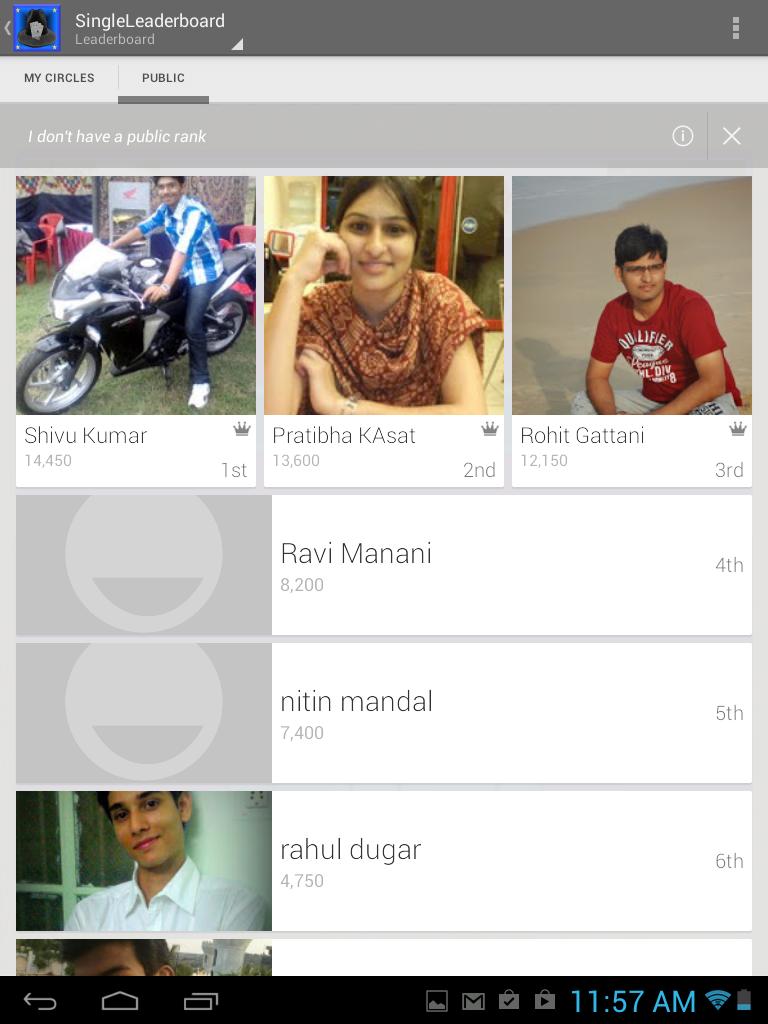
Task: Open Rohit Gattani's player card
Action: (x=632, y=330)
